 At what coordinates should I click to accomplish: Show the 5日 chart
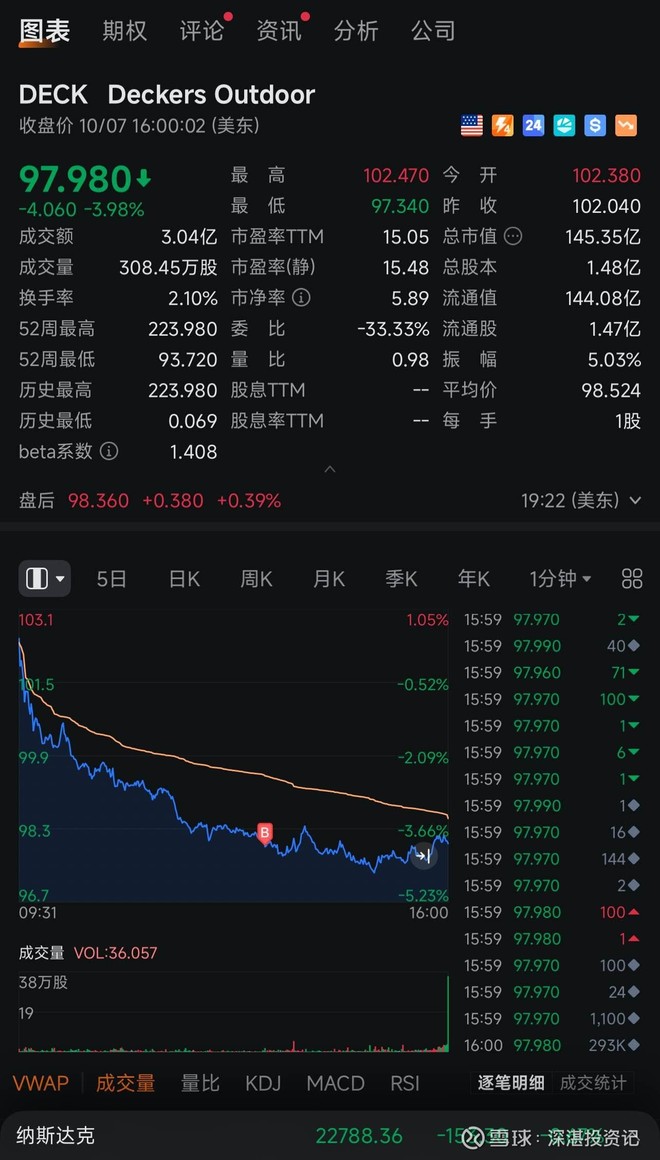111,579
